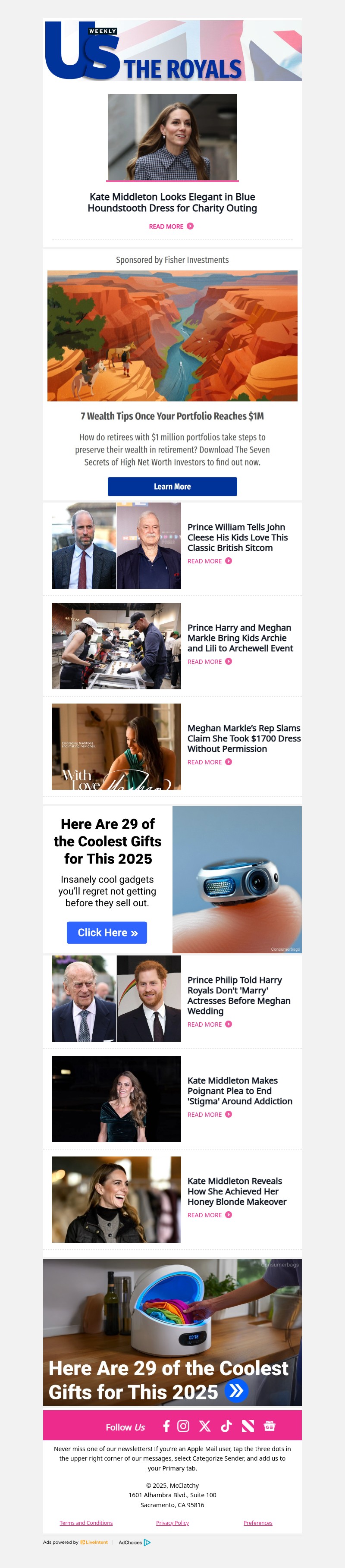The image size is (345, 1568).
Task: Open Read More for Kate's houndstooth dress story
Action: tap(171, 226)
